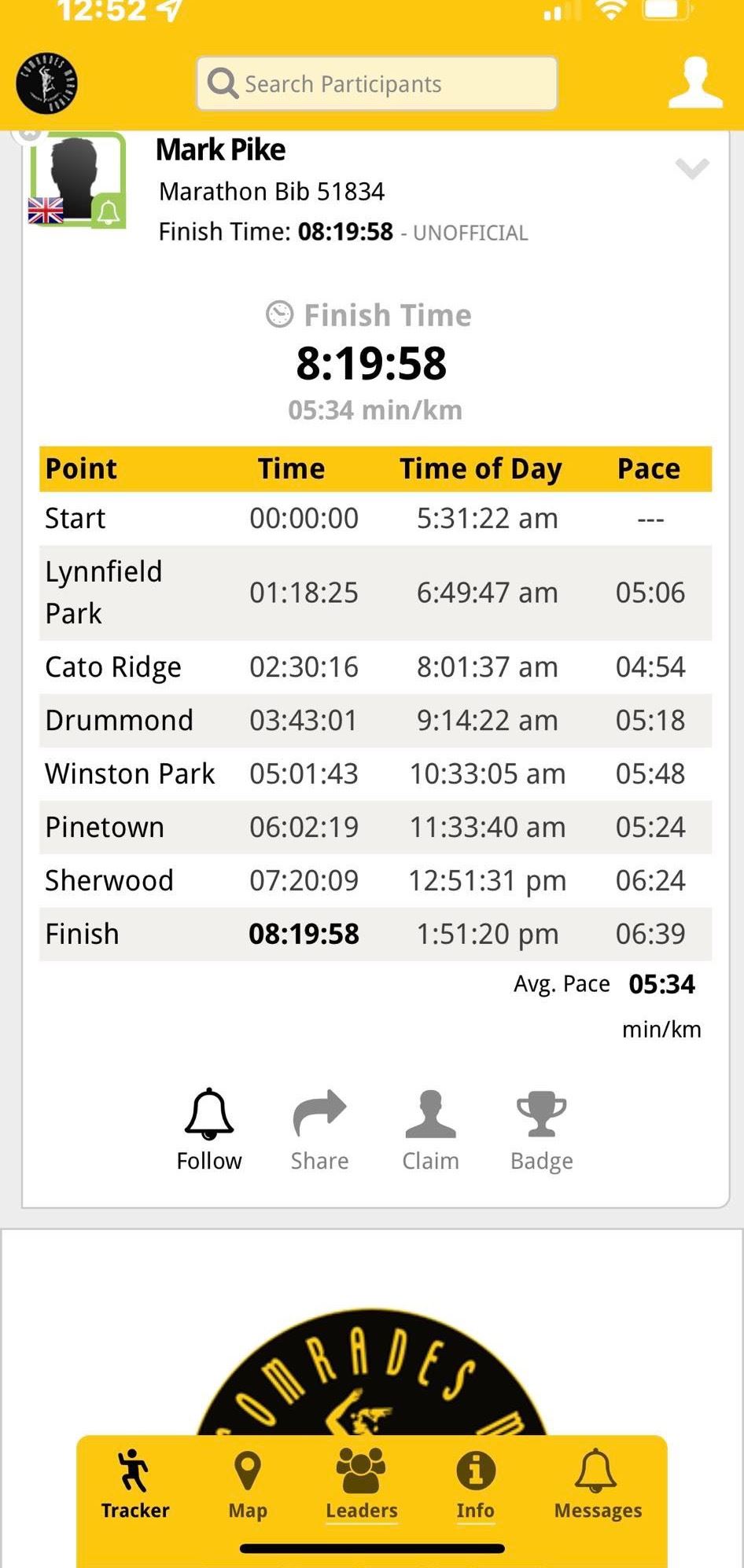Open the user profile icon
The height and width of the screenshot is (1568, 744).
coord(695,83)
